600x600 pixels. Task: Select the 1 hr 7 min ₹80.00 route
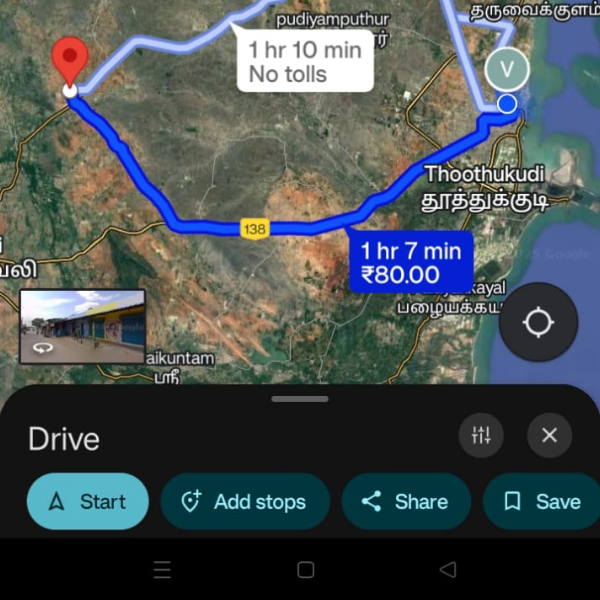point(411,262)
